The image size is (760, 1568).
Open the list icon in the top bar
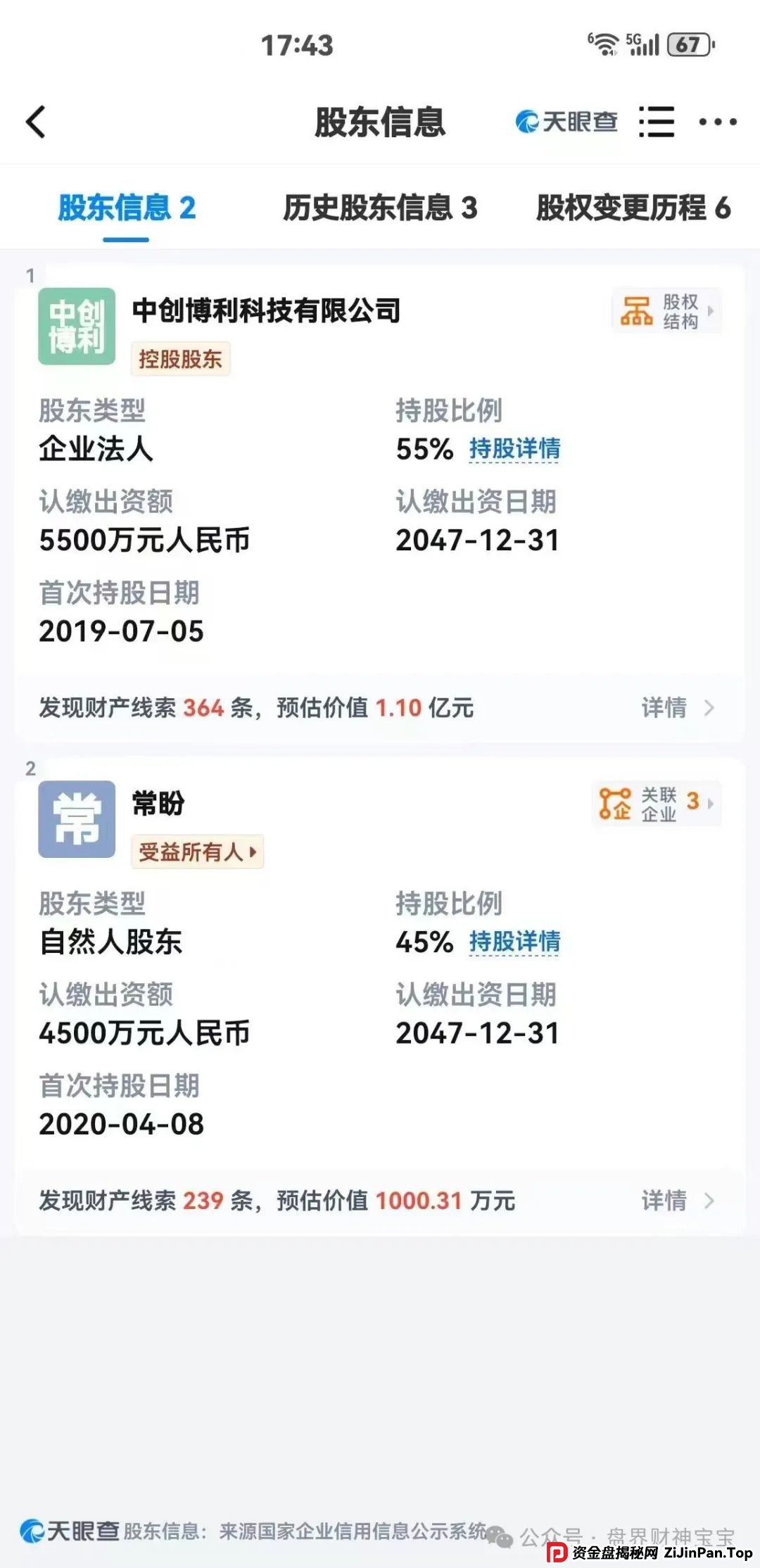coord(657,121)
